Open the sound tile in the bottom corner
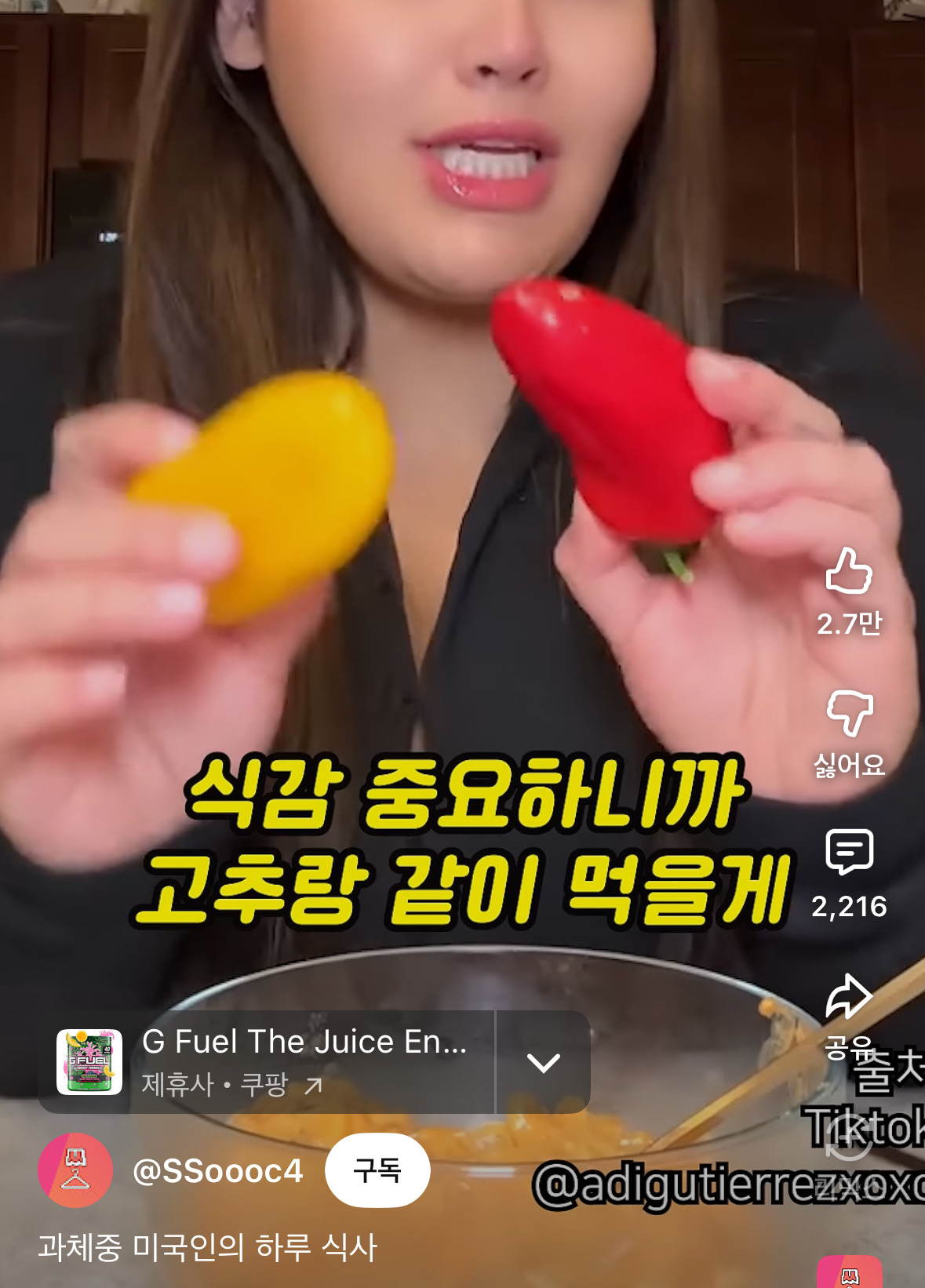Viewport: 925px width, 1288px height. [849, 1274]
